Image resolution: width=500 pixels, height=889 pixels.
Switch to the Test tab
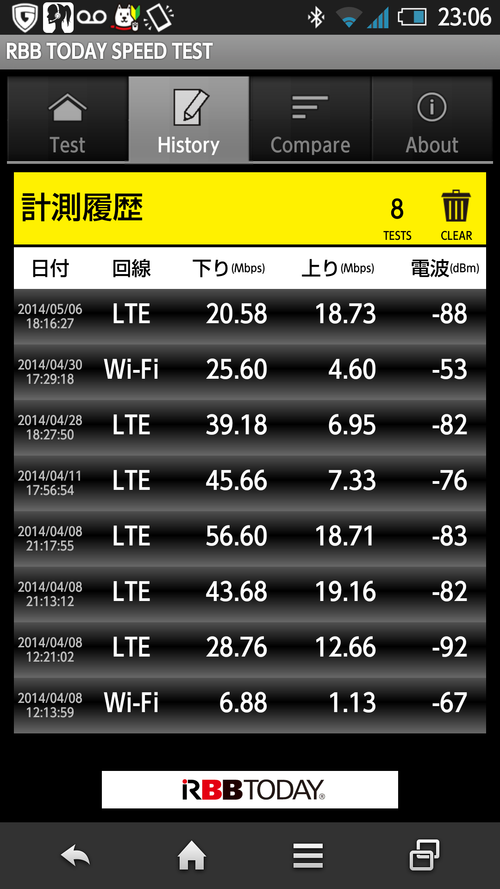(x=67, y=120)
